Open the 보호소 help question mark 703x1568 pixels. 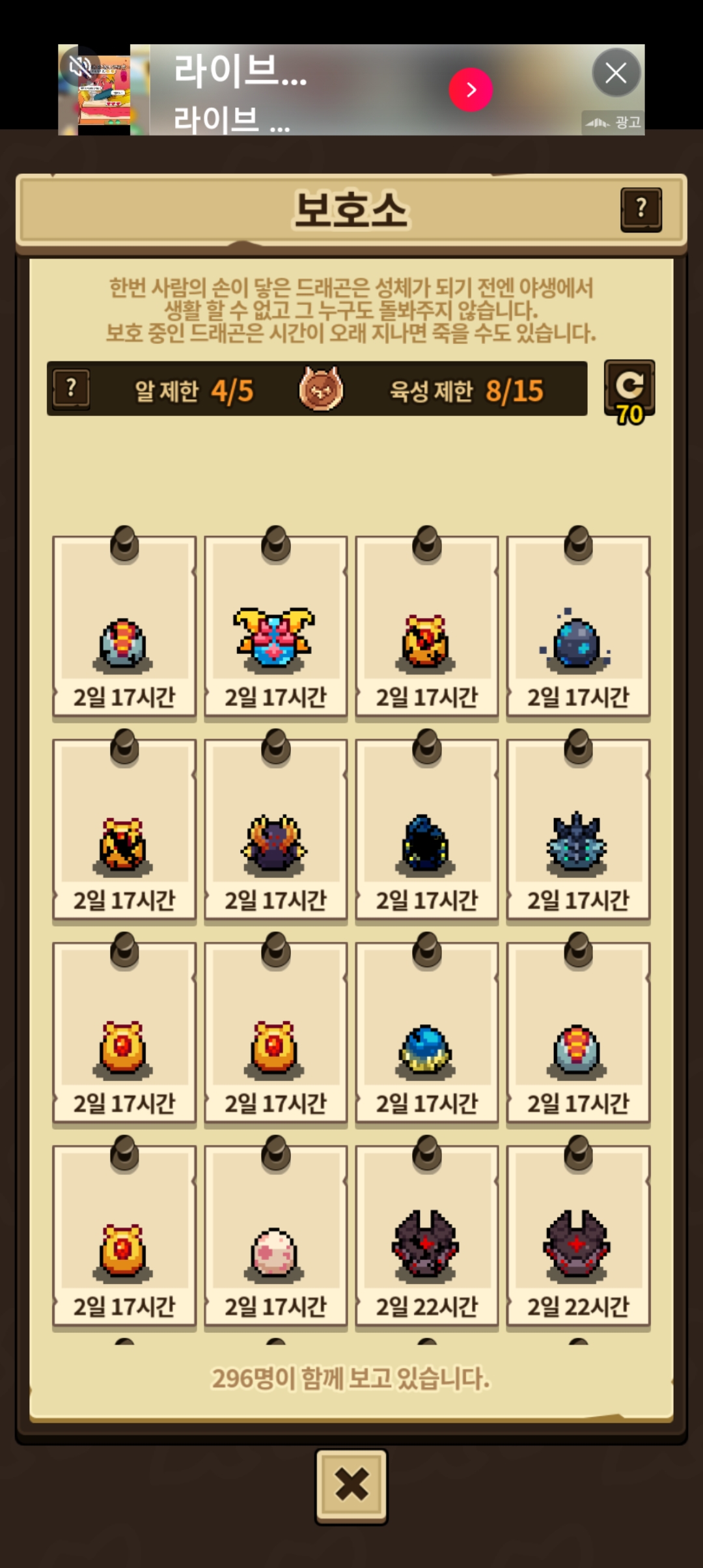point(641,210)
